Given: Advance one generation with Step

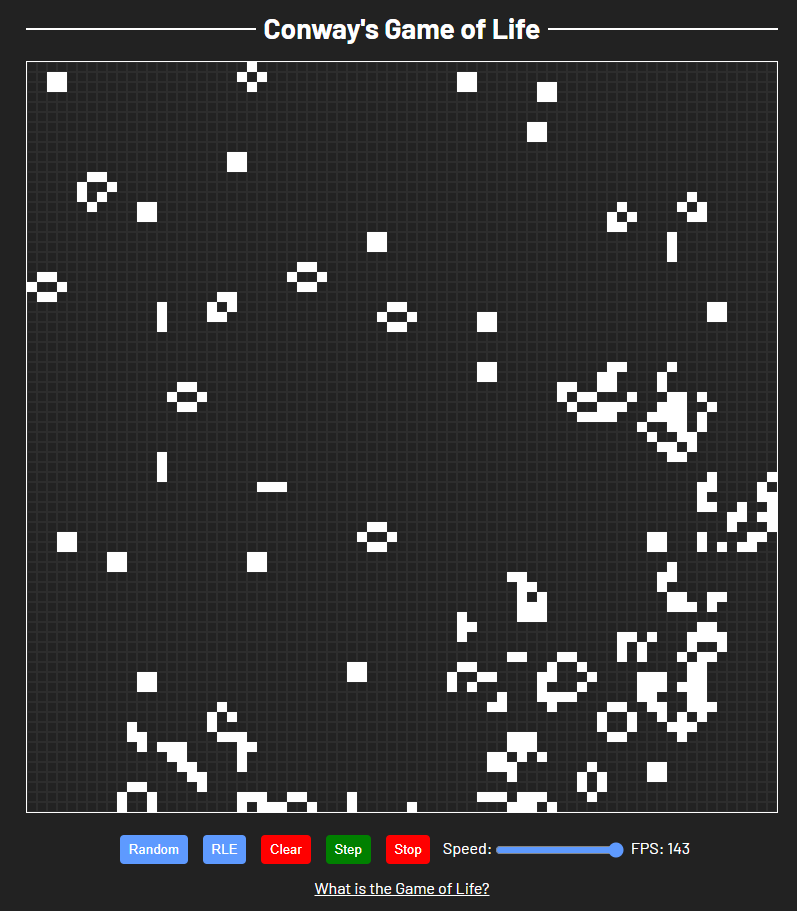Looking at the screenshot, I should 348,849.
